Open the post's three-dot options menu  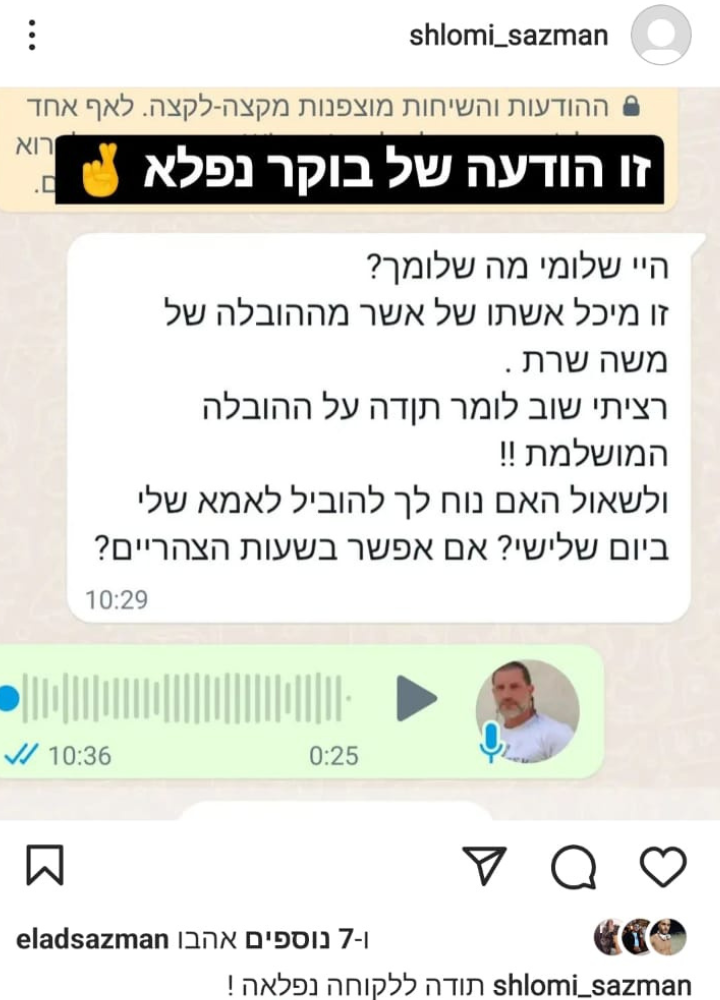point(32,35)
